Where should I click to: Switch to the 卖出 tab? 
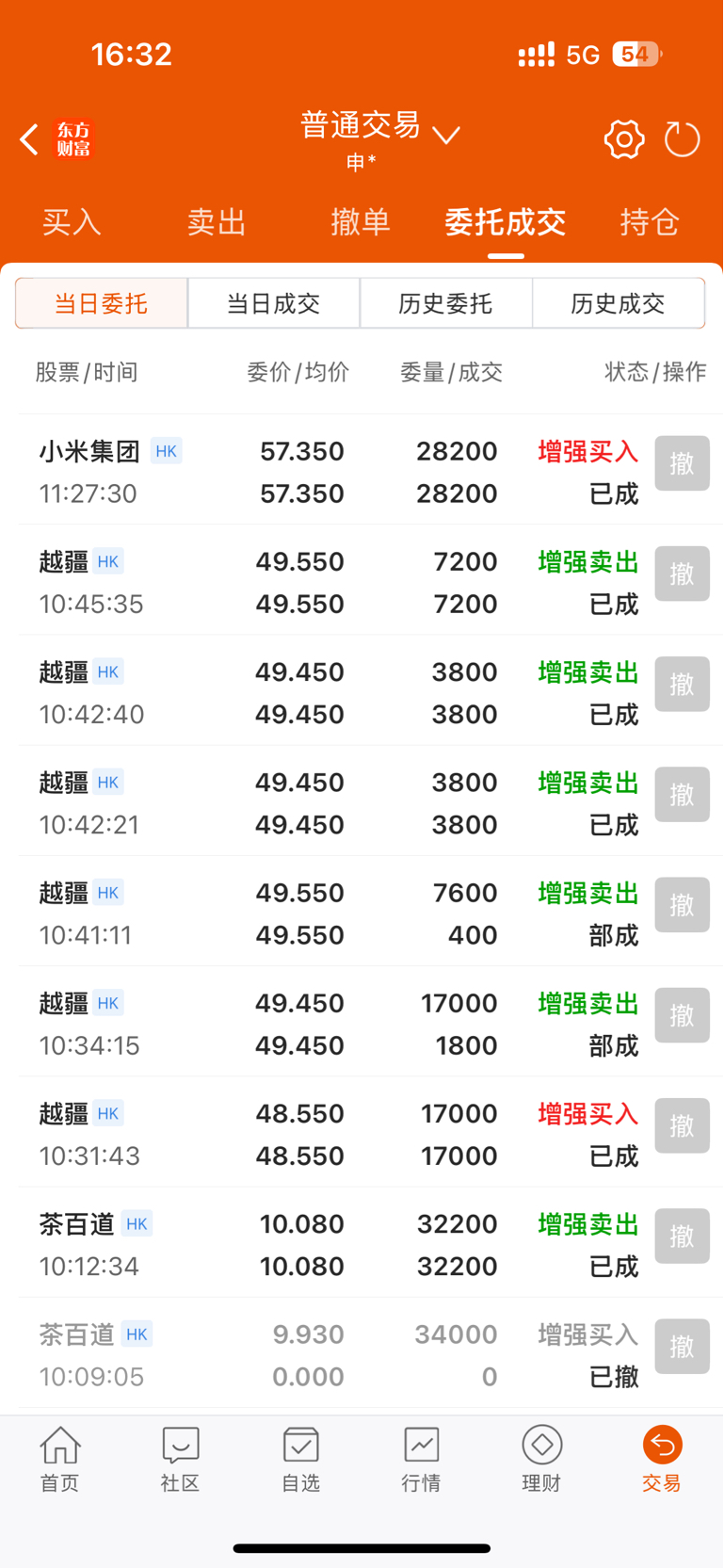[217, 222]
